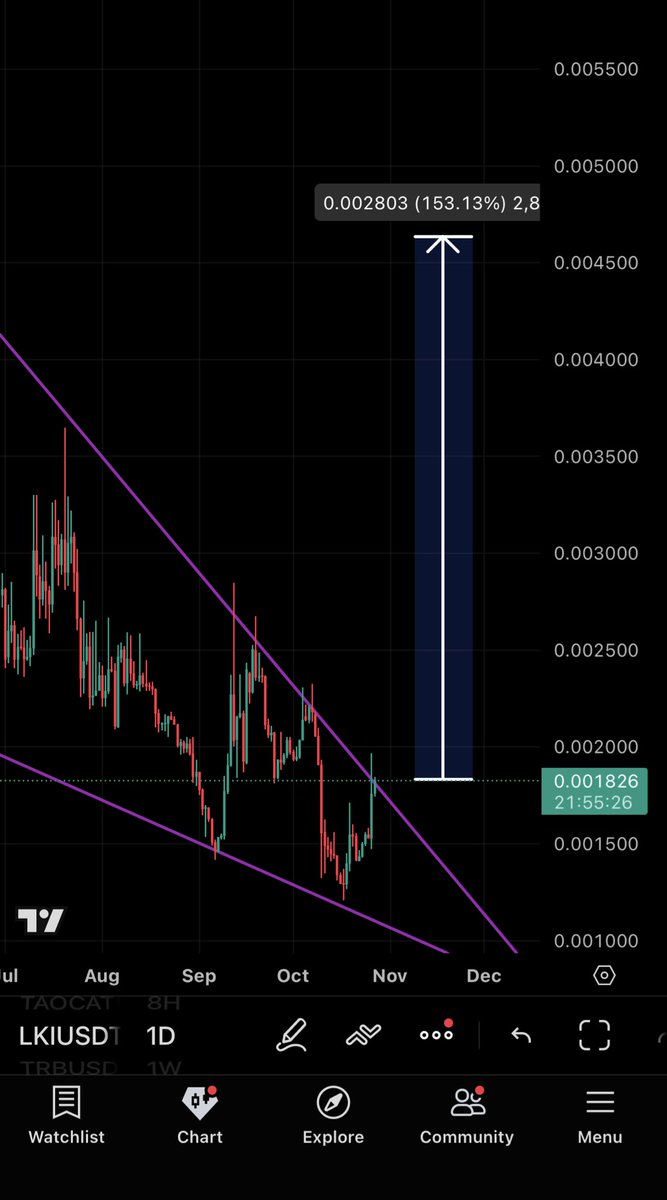This screenshot has height=1200, width=667.
Task: Enter fullscreen chart mode
Action: point(595,1035)
